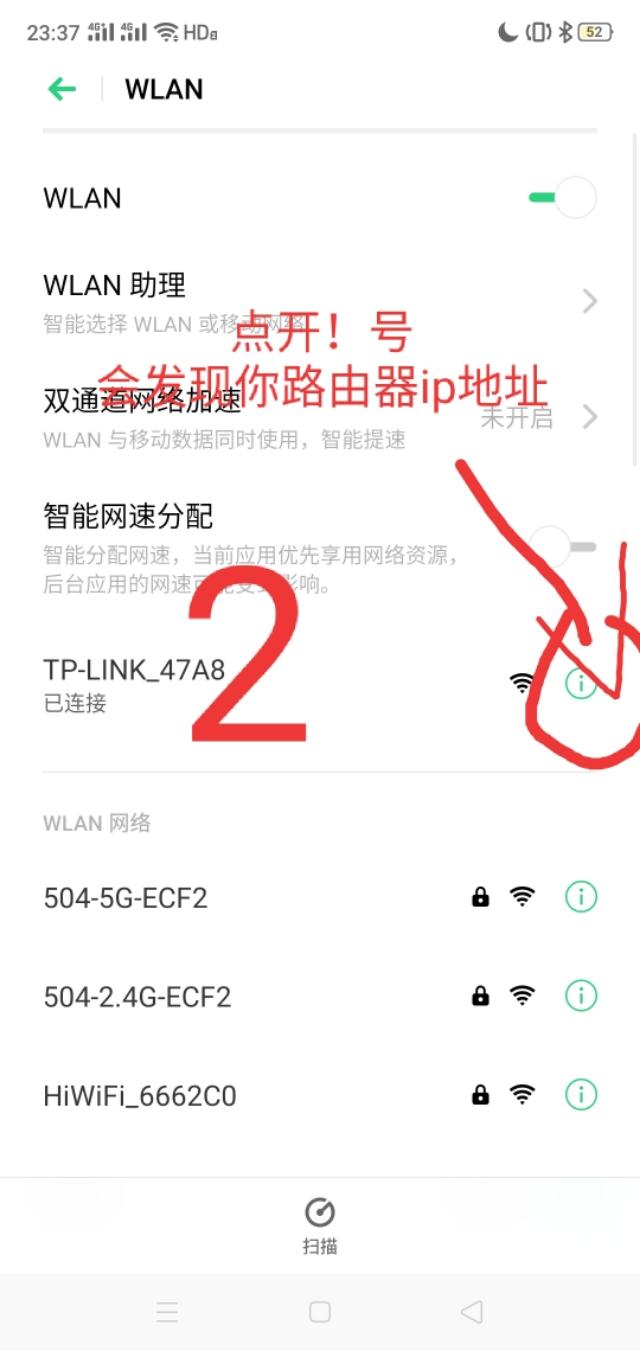Open info icon for TP-LINK_47A8
The height and width of the screenshot is (1351, 640).
tap(581, 684)
